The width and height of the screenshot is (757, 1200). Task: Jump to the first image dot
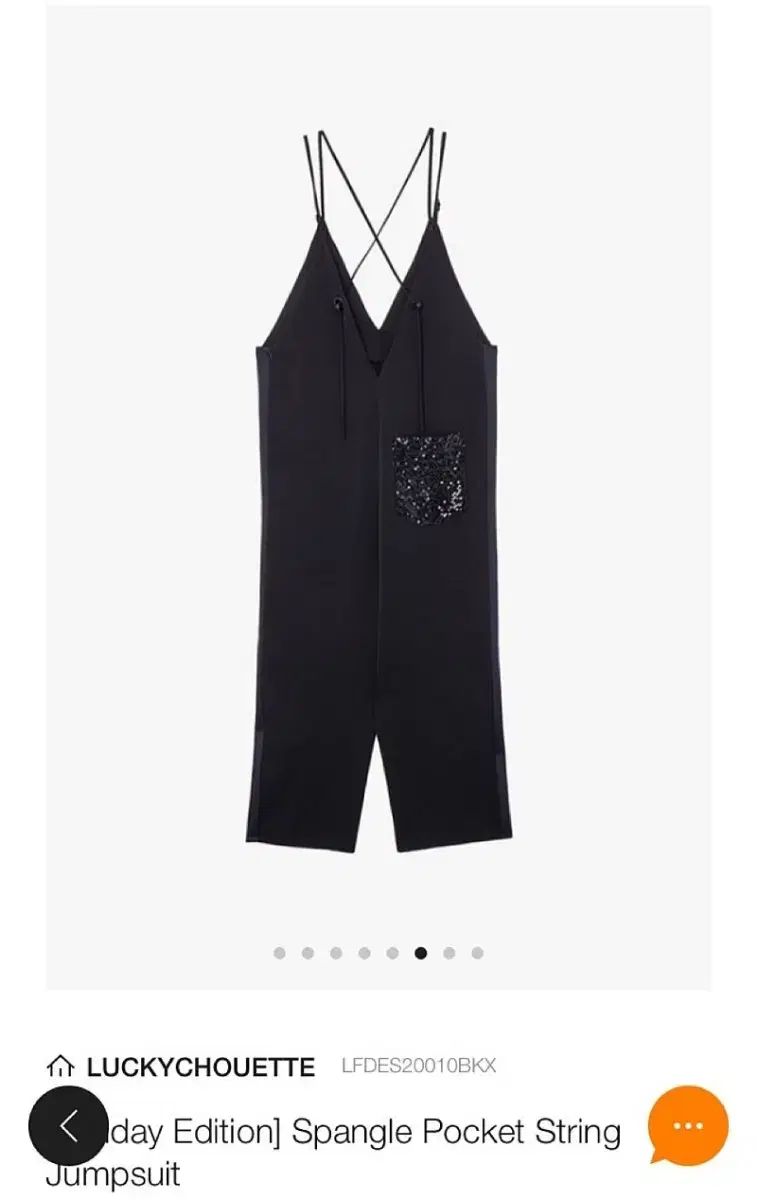pyautogui.click(x=279, y=953)
